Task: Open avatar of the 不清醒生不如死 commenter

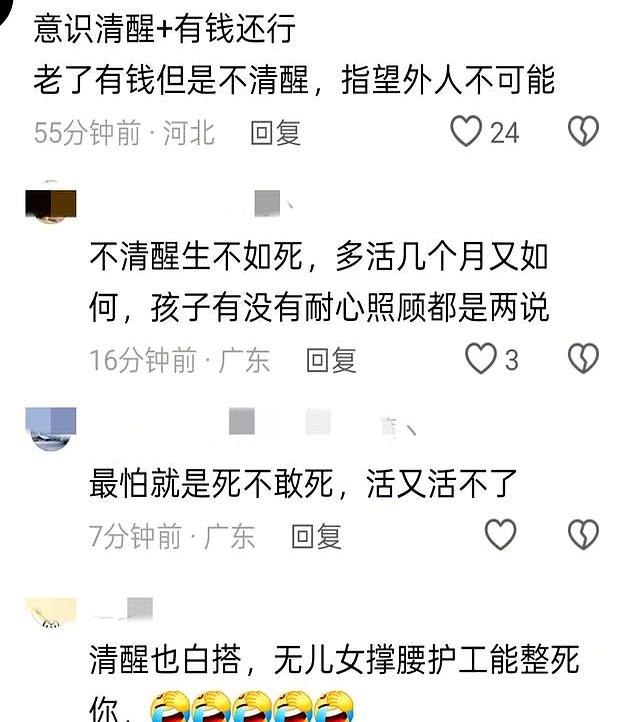Action: coord(50,204)
